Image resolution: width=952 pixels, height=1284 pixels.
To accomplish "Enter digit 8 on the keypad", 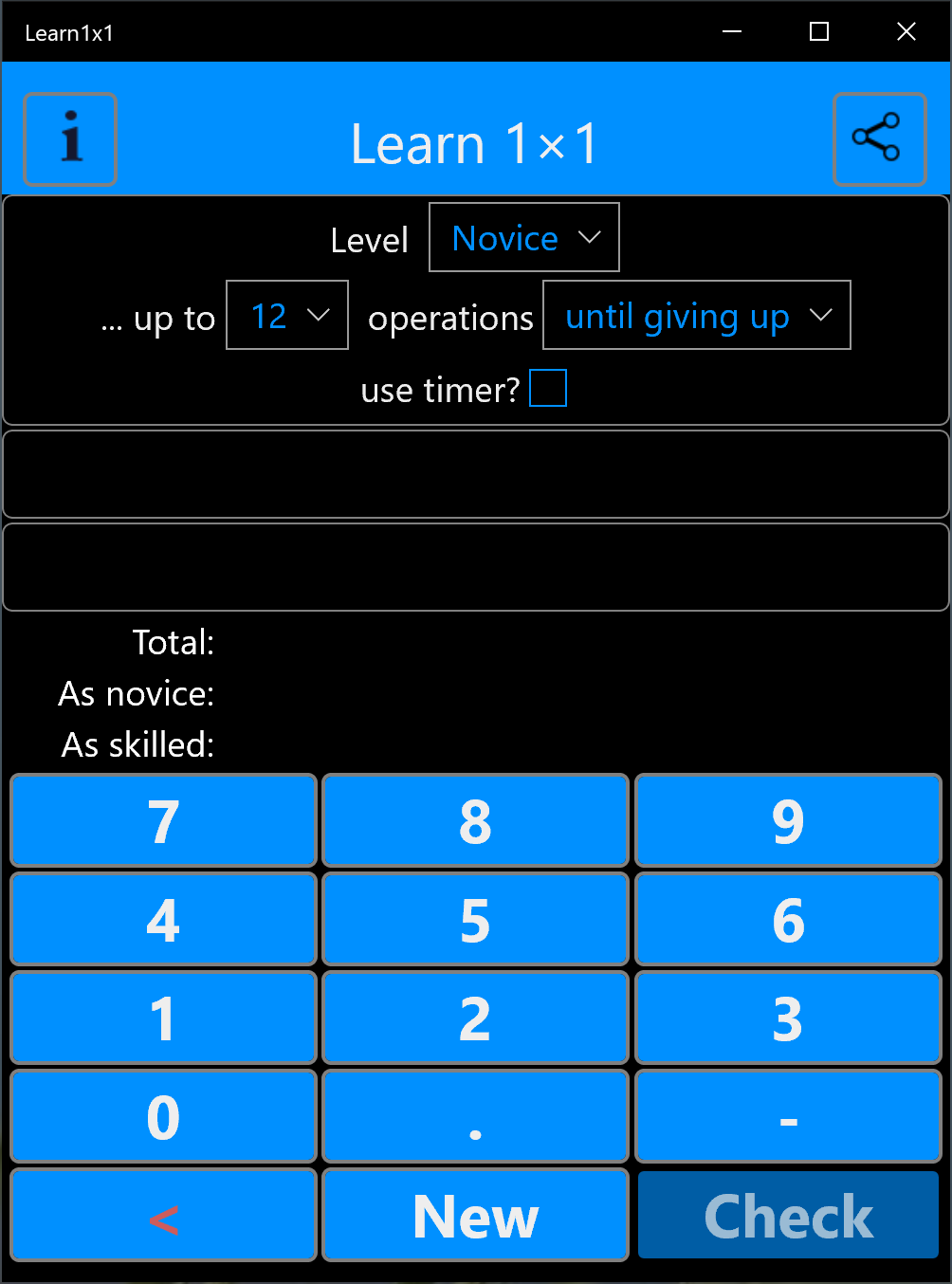I will pos(475,821).
